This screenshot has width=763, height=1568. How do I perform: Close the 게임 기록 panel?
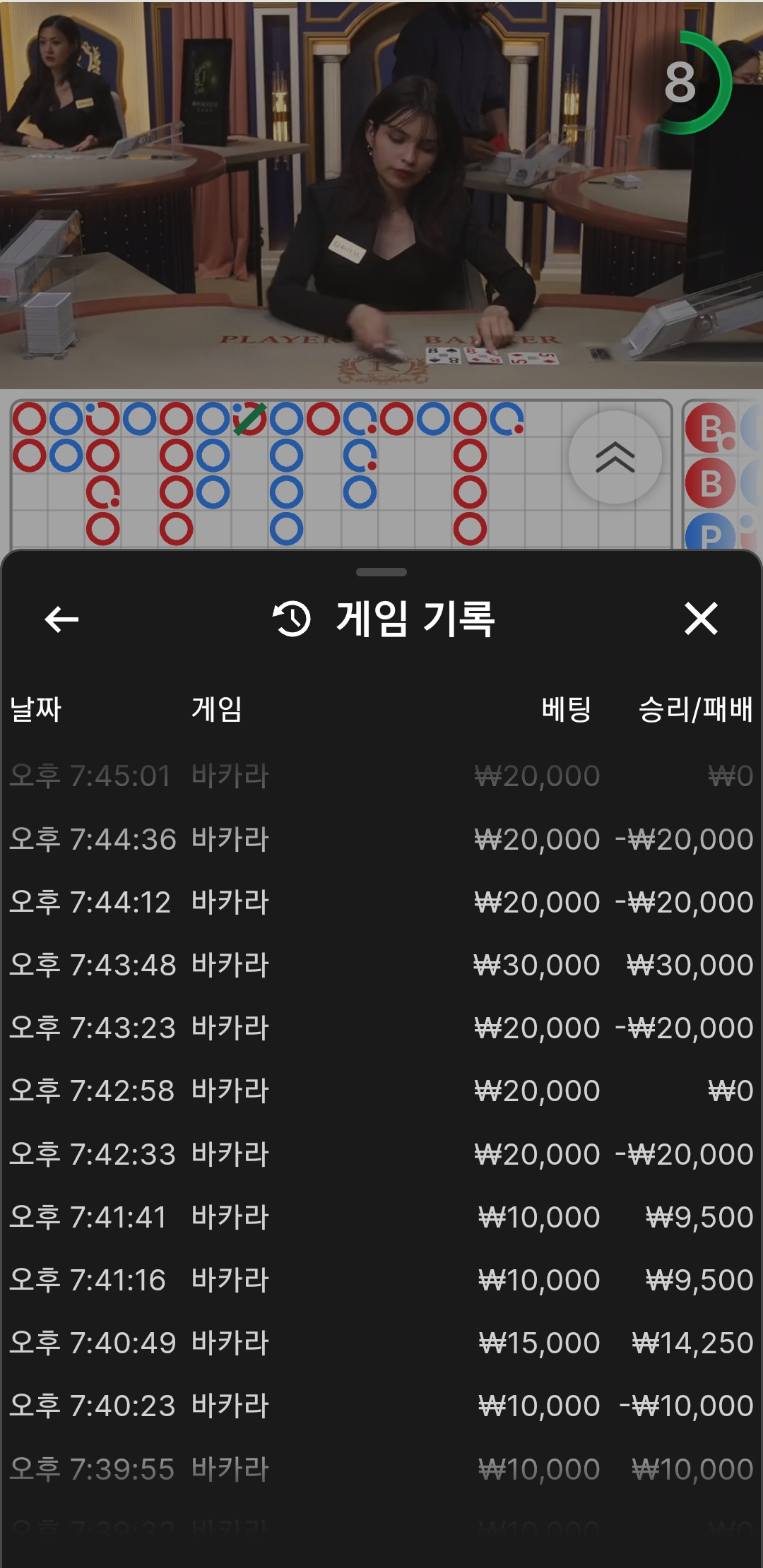click(701, 619)
